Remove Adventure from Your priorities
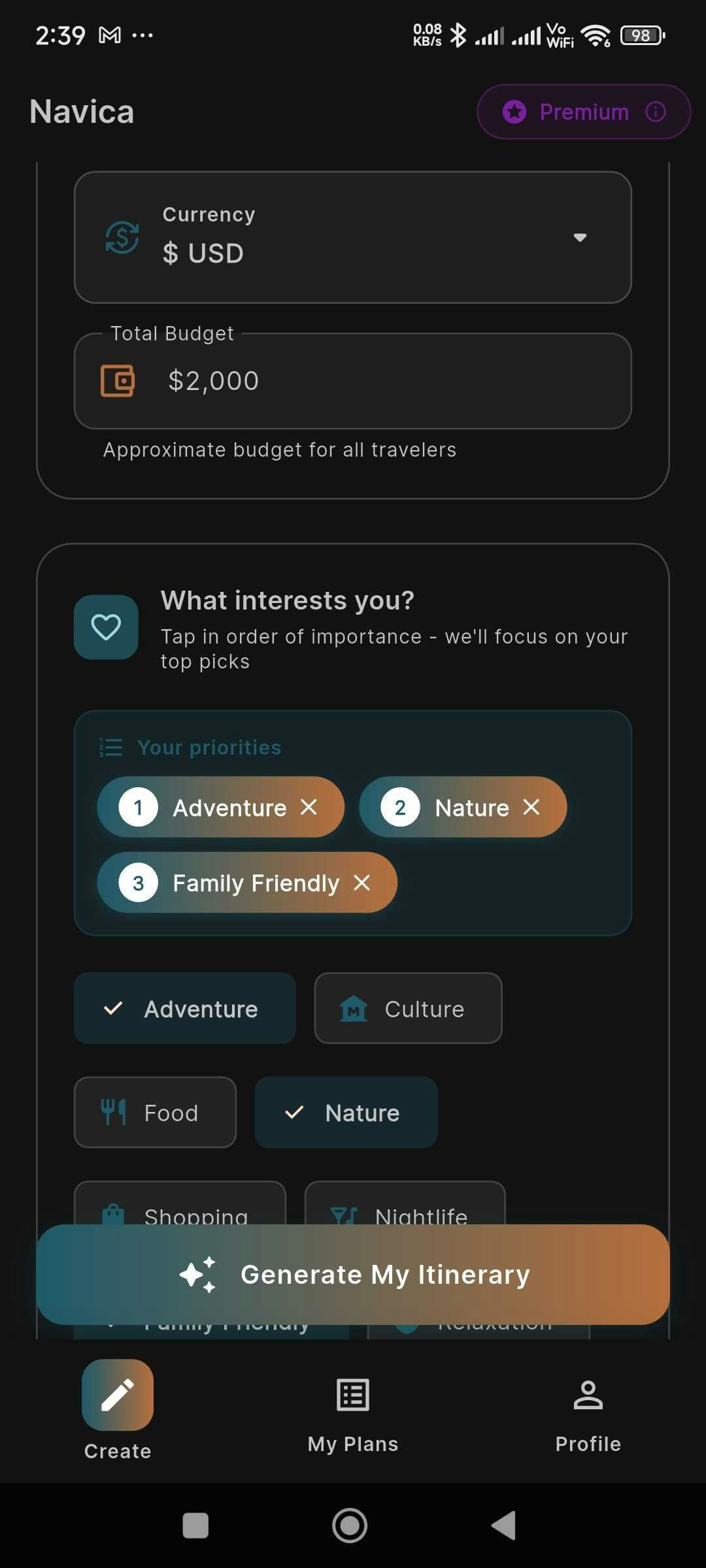The height and width of the screenshot is (1568, 706). tap(311, 807)
